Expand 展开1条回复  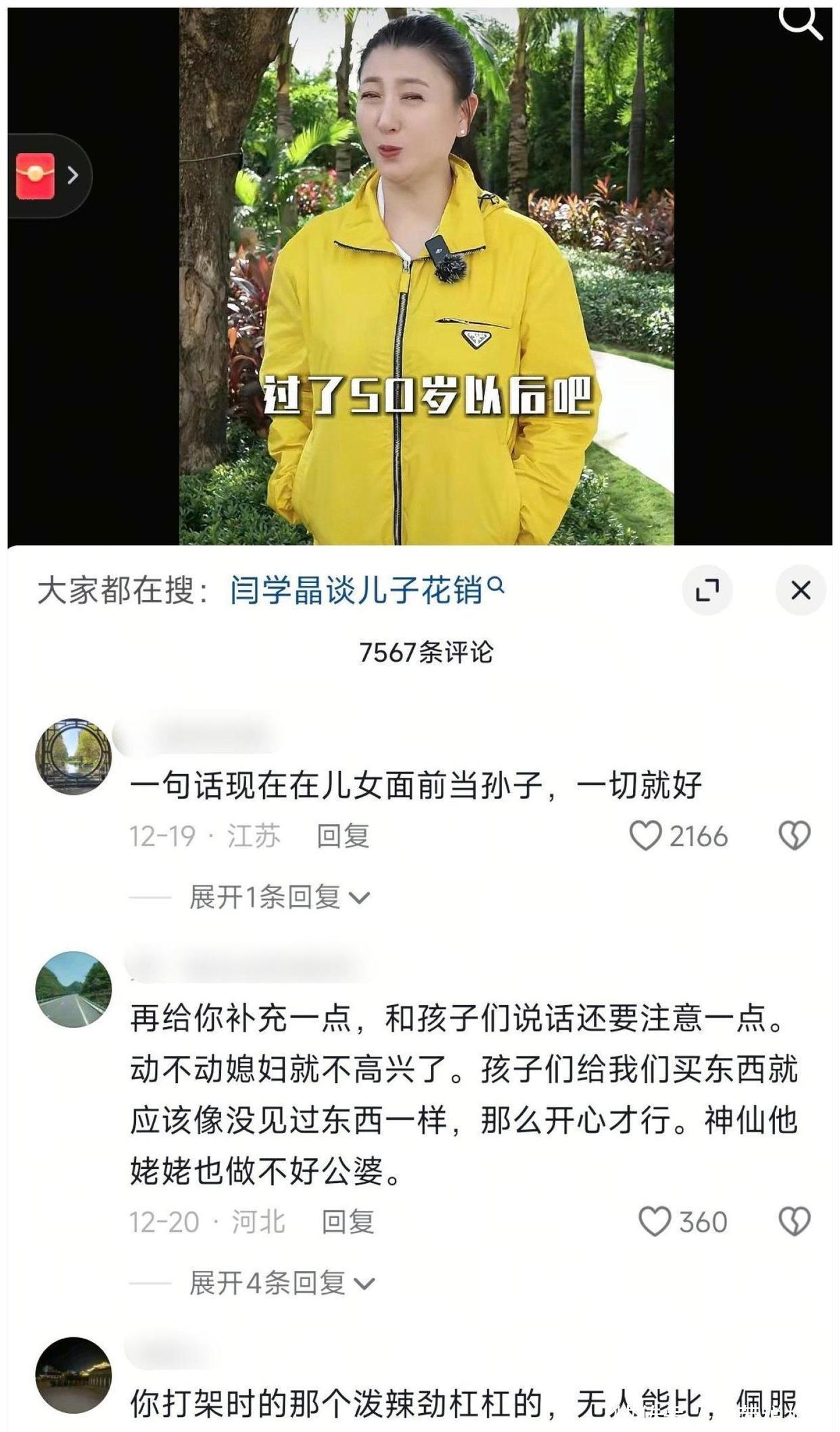(279, 898)
